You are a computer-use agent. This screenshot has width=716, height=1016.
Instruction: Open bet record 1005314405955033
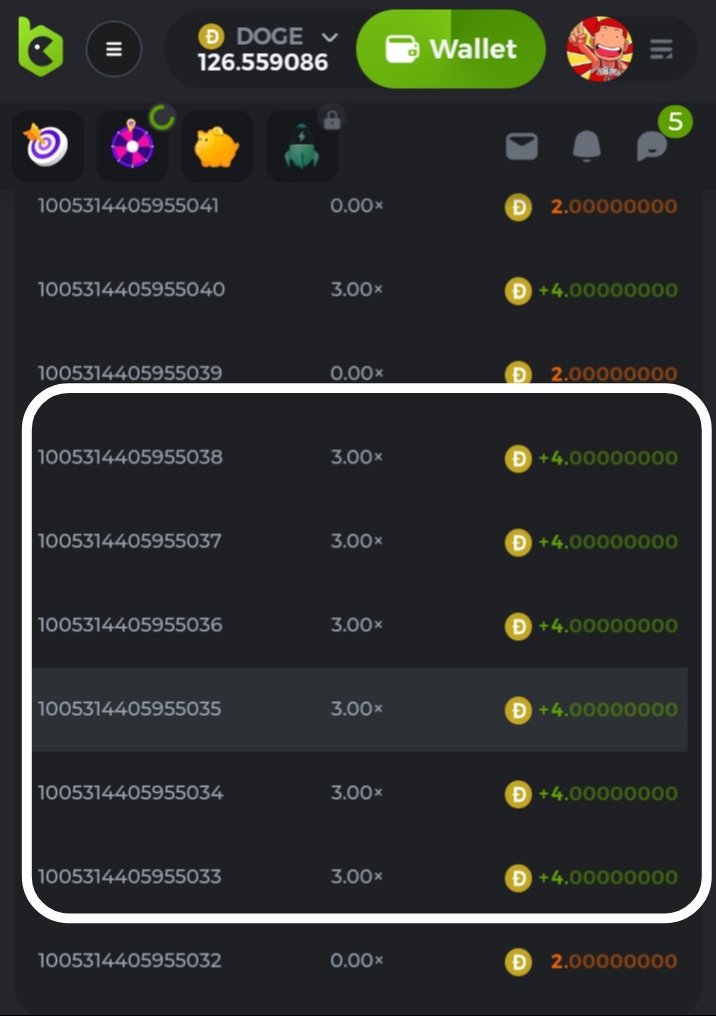358,877
